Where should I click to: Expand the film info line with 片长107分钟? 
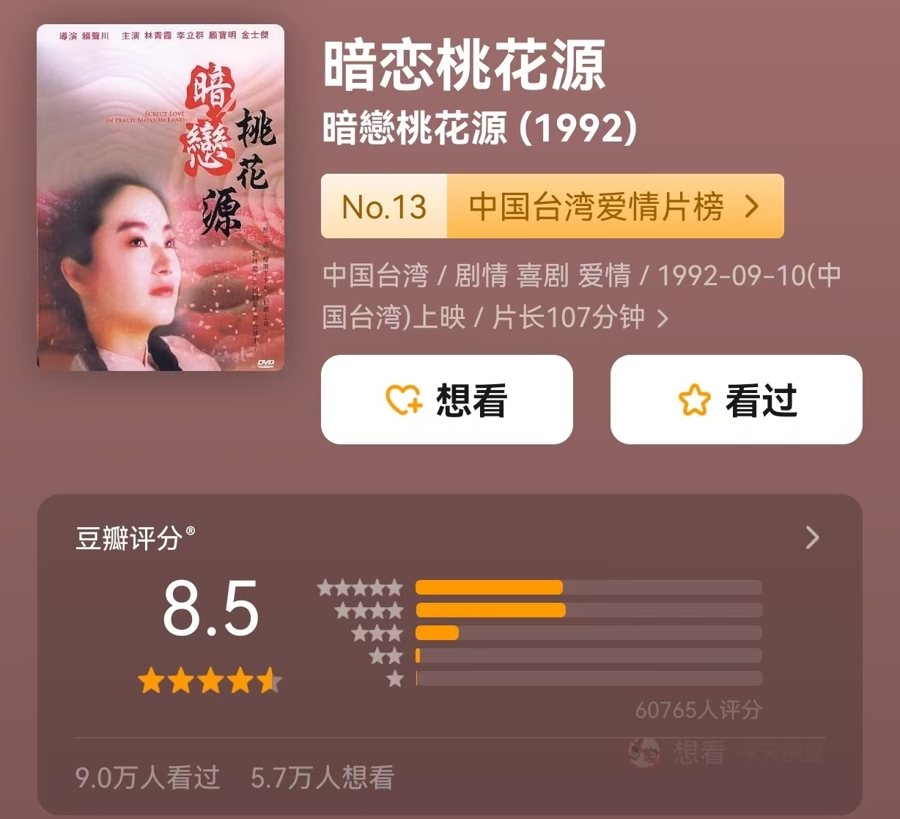[x=662, y=318]
